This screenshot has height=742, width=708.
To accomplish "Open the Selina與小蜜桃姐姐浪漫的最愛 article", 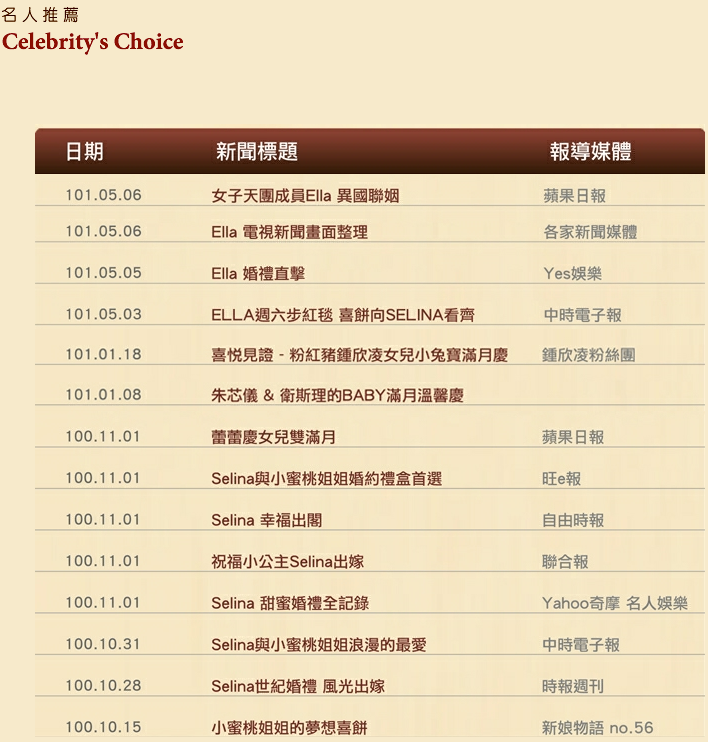I will coord(318,645).
